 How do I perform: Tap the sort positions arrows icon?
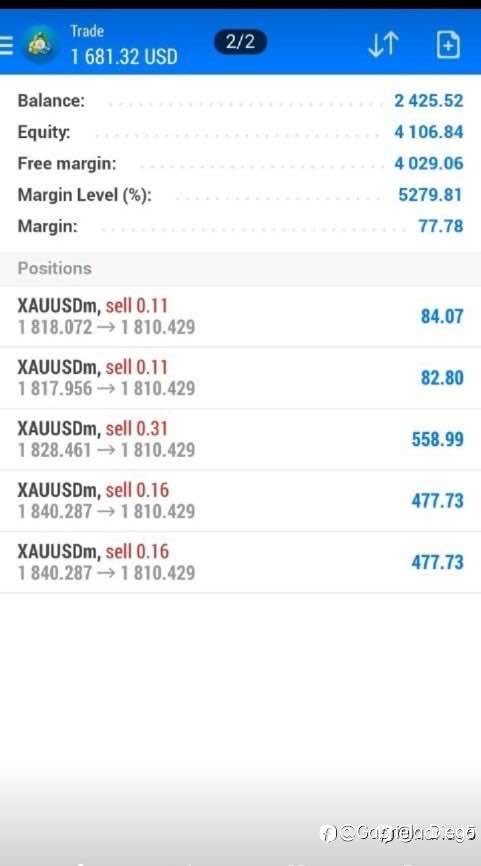coord(383,44)
